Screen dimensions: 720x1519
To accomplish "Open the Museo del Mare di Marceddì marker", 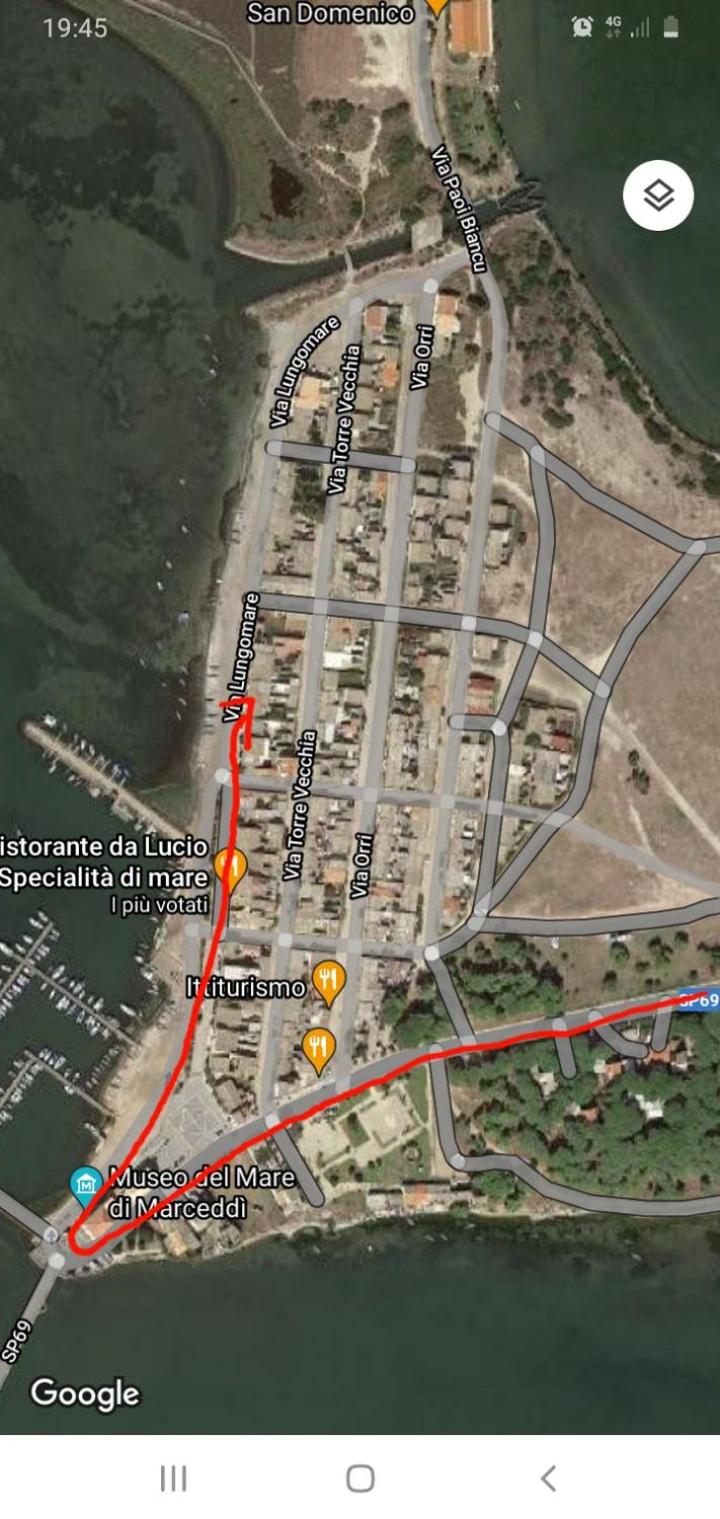I will click(86, 1186).
